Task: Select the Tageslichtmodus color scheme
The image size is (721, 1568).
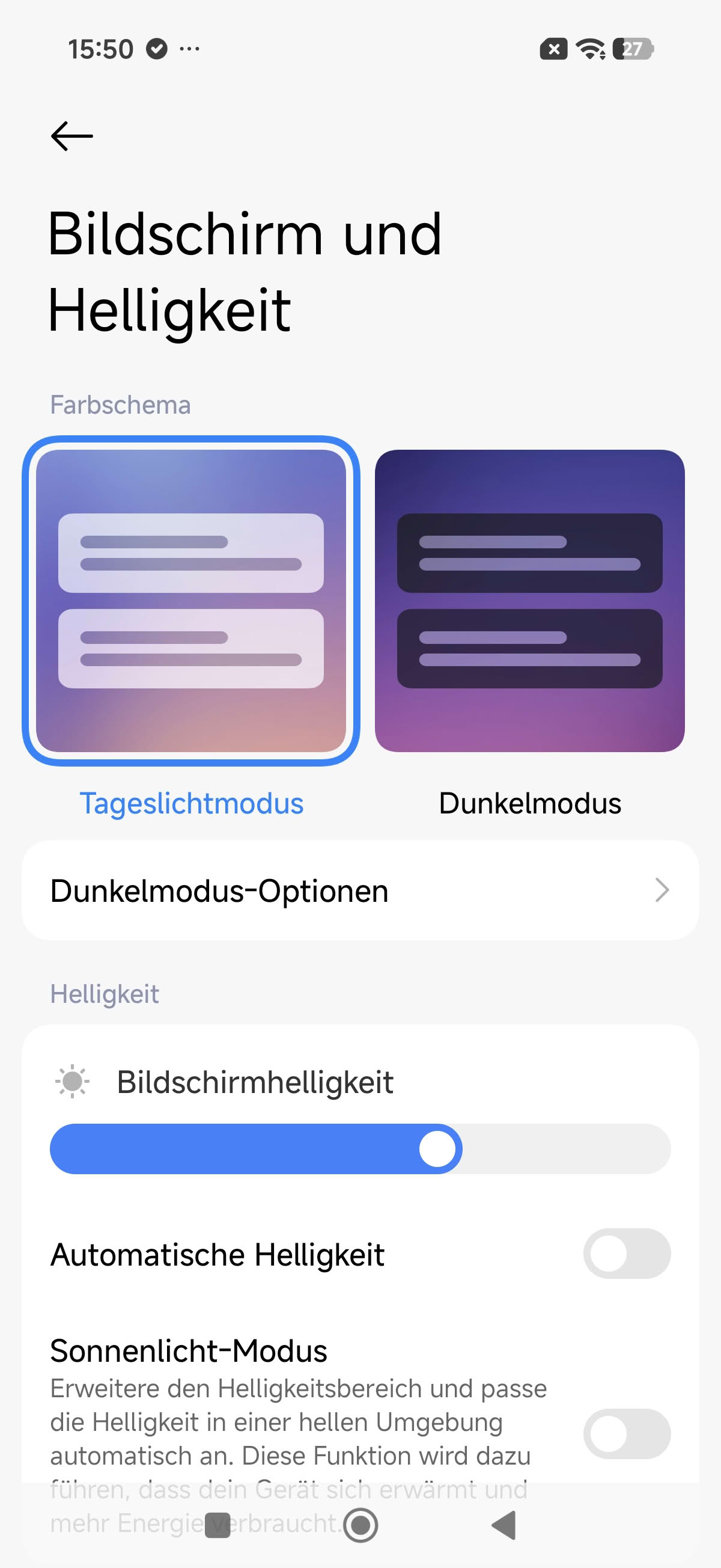Action: click(x=191, y=601)
